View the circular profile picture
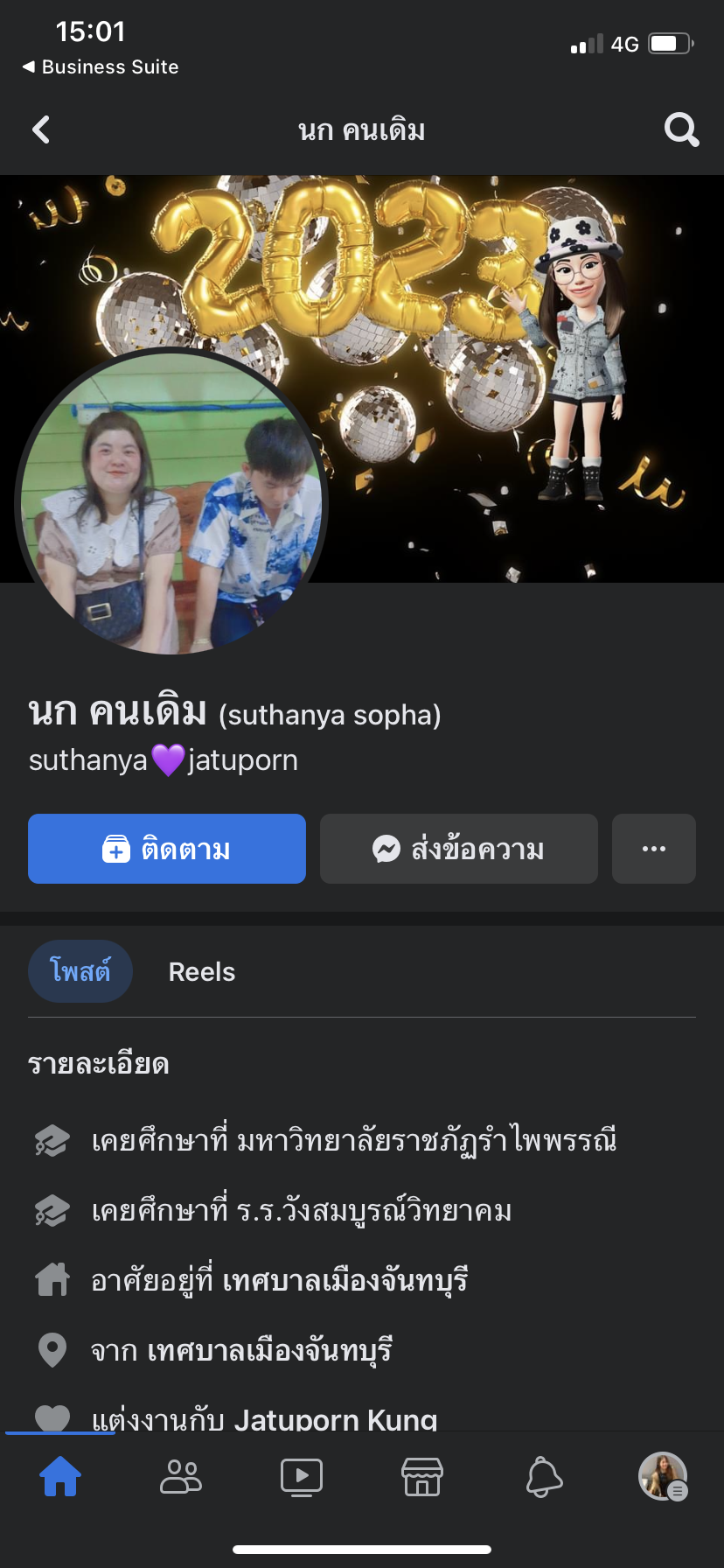This screenshot has width=724, height=1568. 171,502
